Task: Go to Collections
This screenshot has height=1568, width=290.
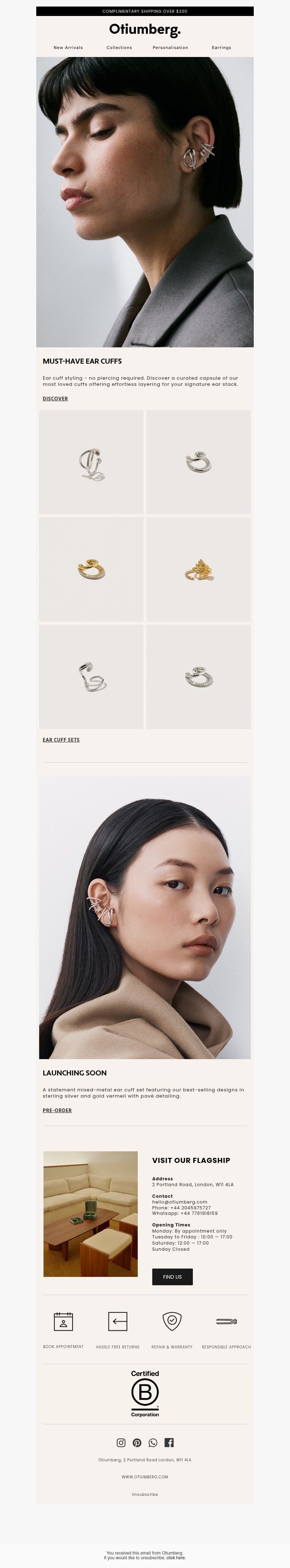Action: click(119, 48)
